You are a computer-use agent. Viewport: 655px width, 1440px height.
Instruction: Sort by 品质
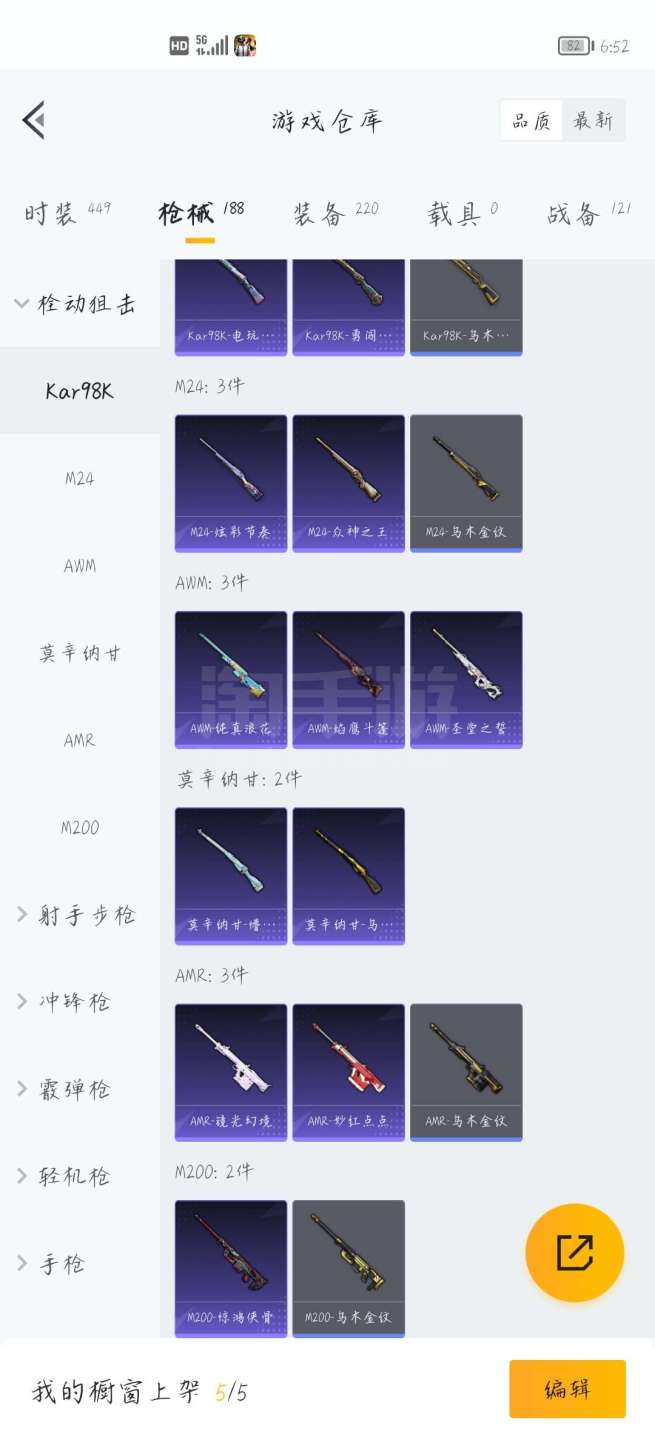point(531,121)
